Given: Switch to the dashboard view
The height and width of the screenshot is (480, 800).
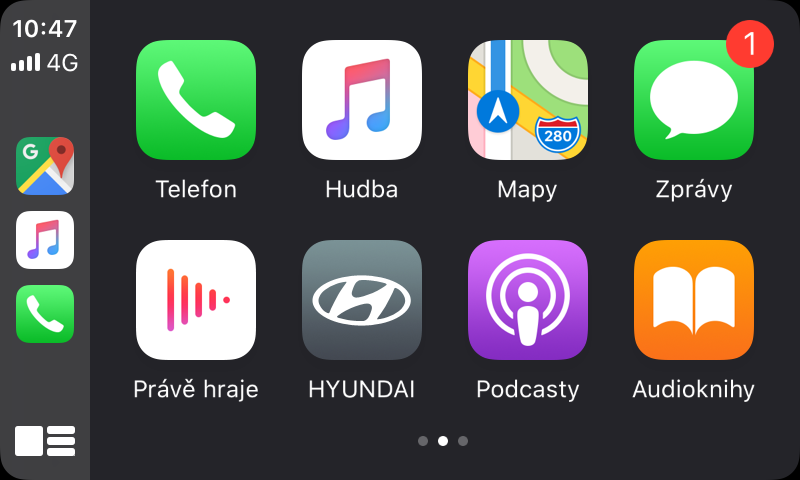Looking at the screenshot, I should (45, 440).
